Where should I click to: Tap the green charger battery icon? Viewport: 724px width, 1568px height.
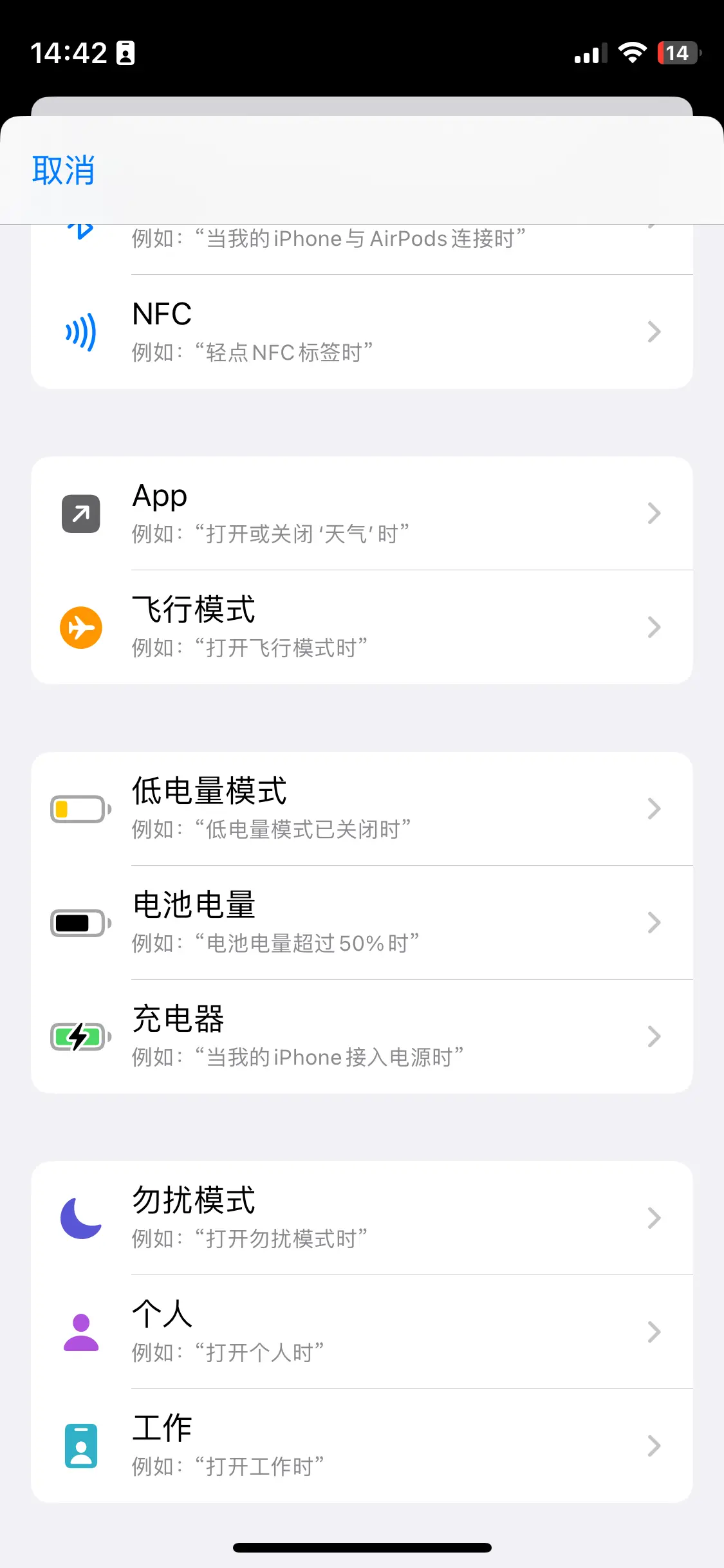[79, 1036]
